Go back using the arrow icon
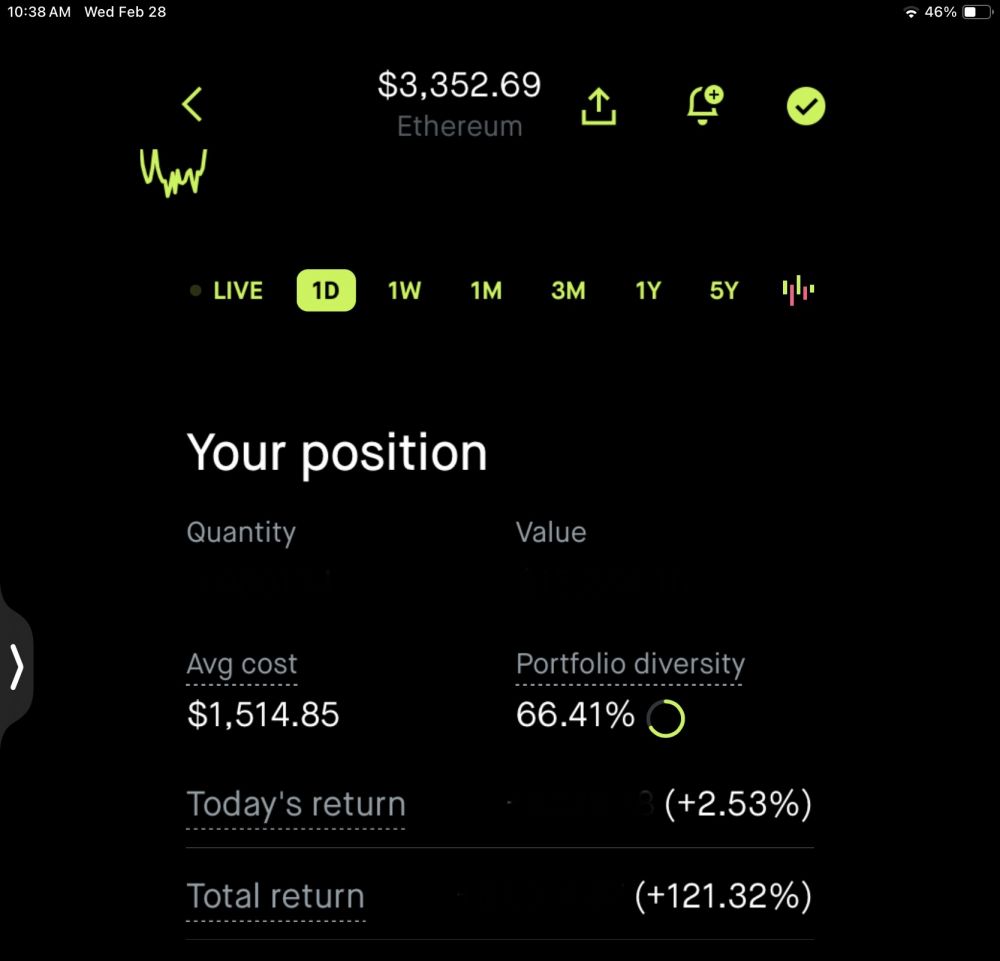1000x961 pixels. [x=193, y=104]
